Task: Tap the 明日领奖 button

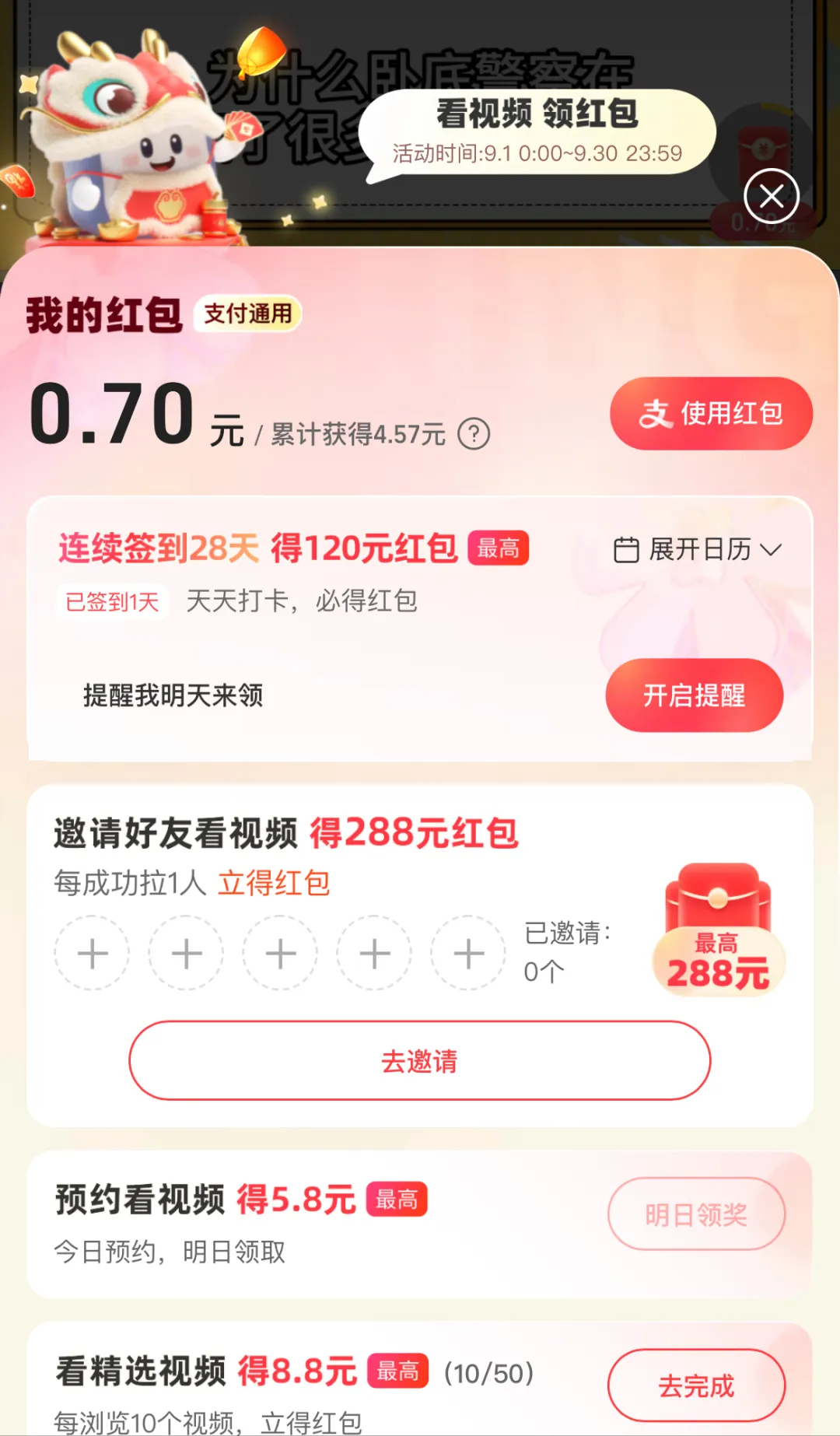Action: click(x=696, y=1214)
